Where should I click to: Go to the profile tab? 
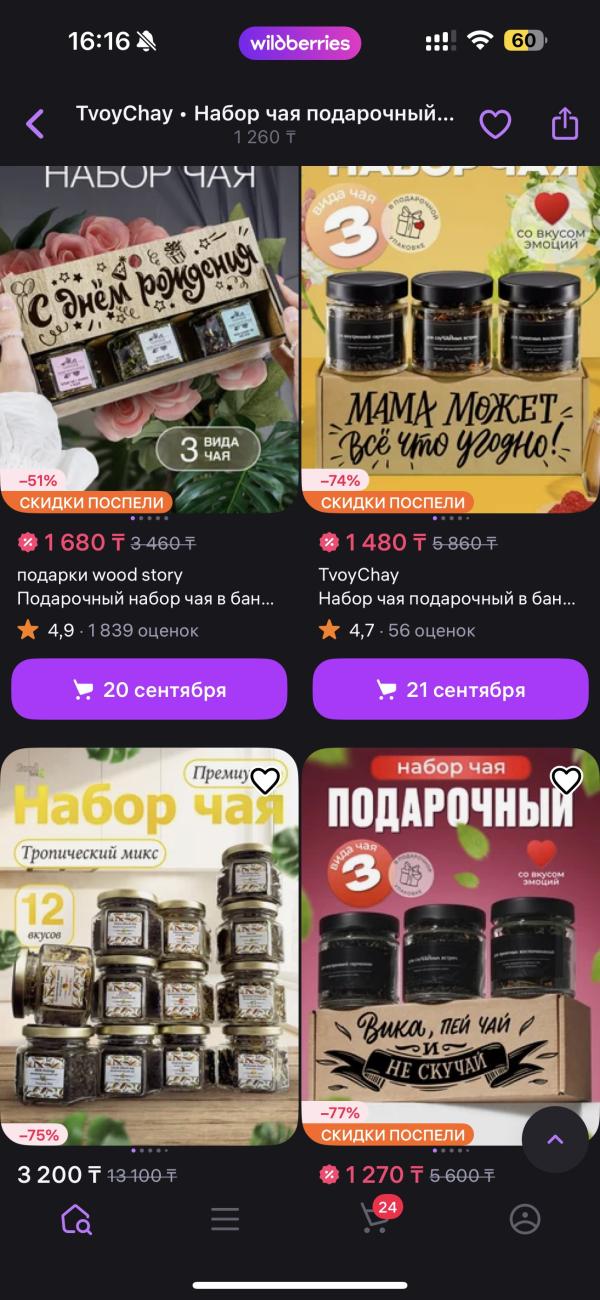(x=525, y=1218)
